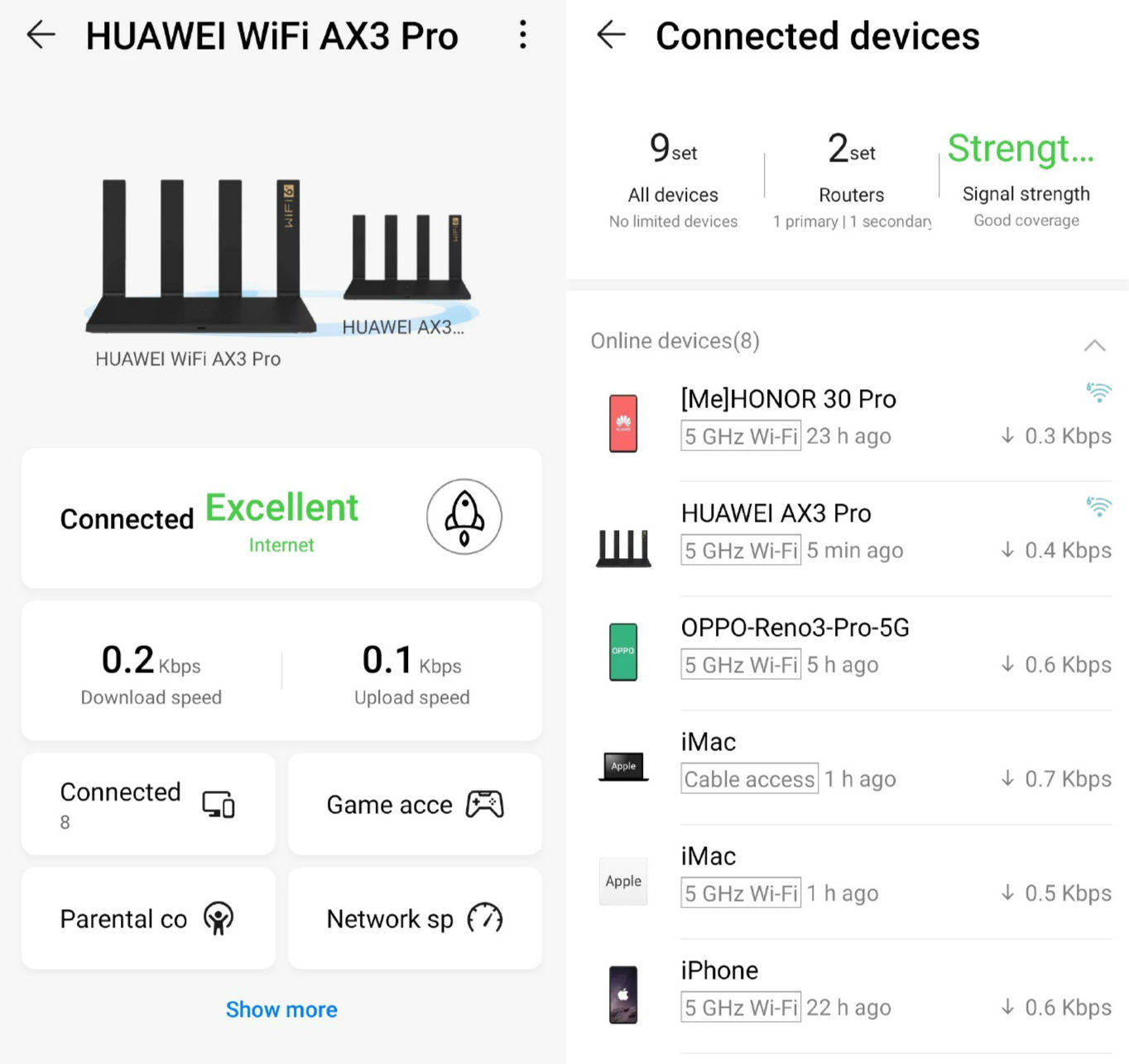Open Network speed test card
The height and width of the screenshot is (1064, 1129).
(415, 918)
